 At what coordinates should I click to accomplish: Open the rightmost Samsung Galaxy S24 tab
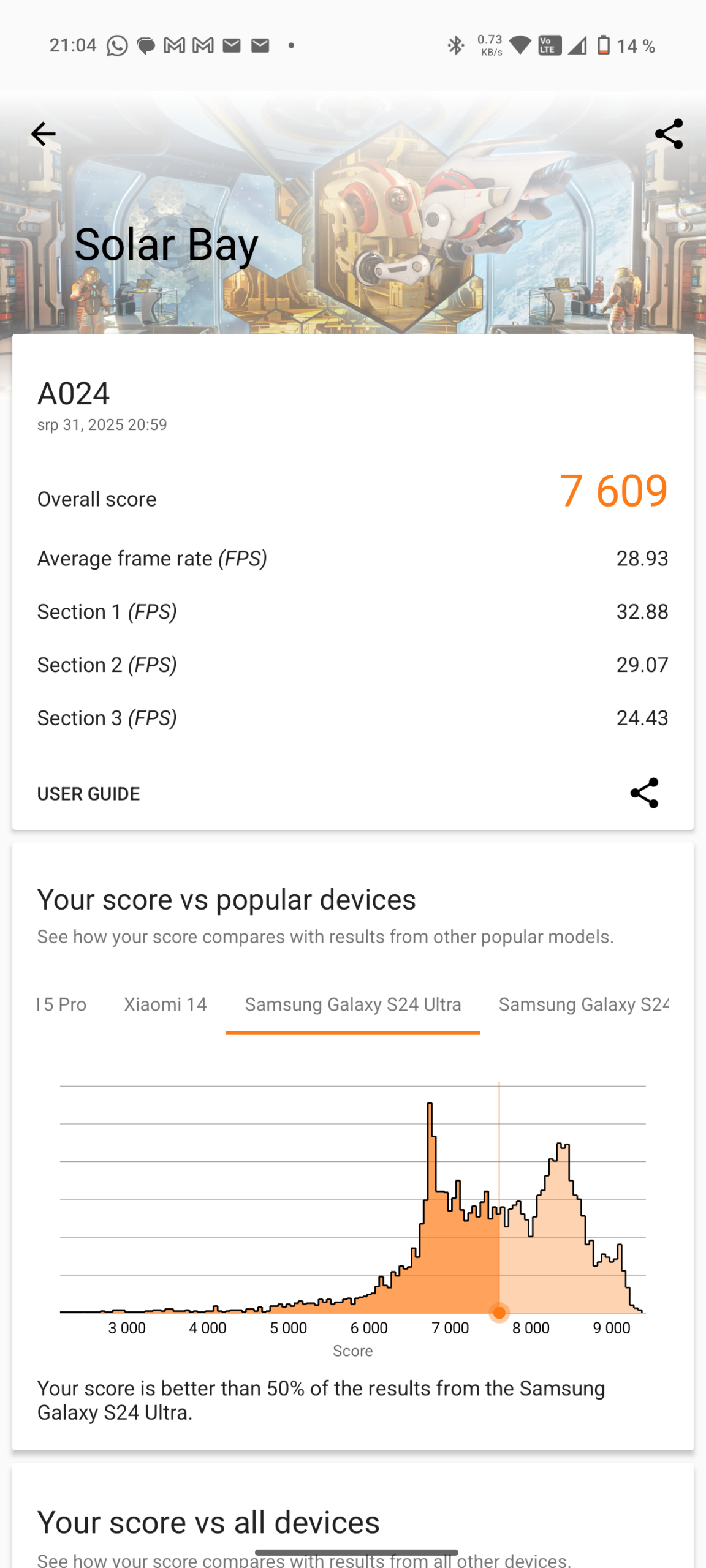[x=583, y=1005]
